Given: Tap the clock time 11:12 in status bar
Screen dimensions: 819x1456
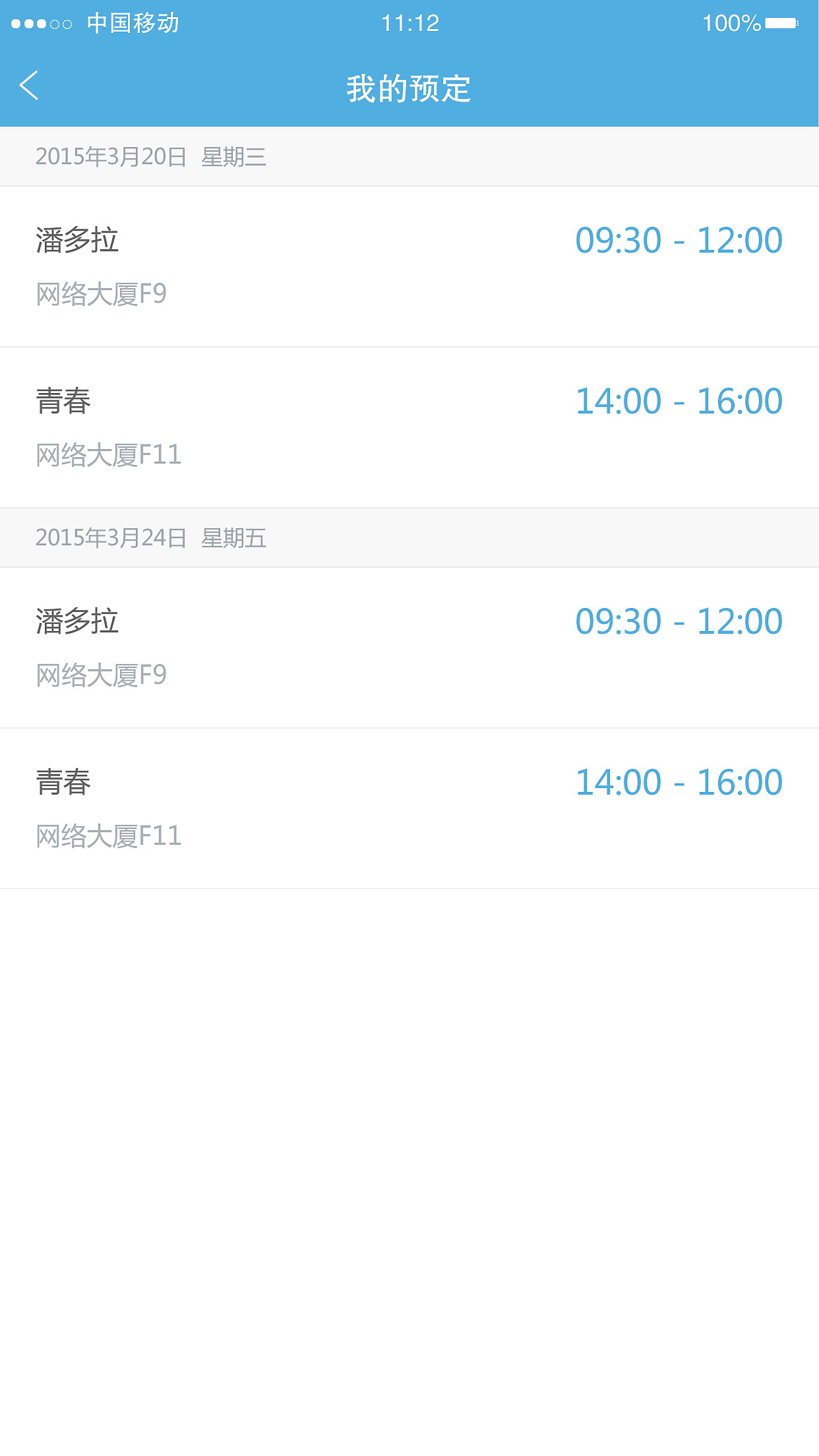Looking at the screenshot, I should (x=409, y=23).
